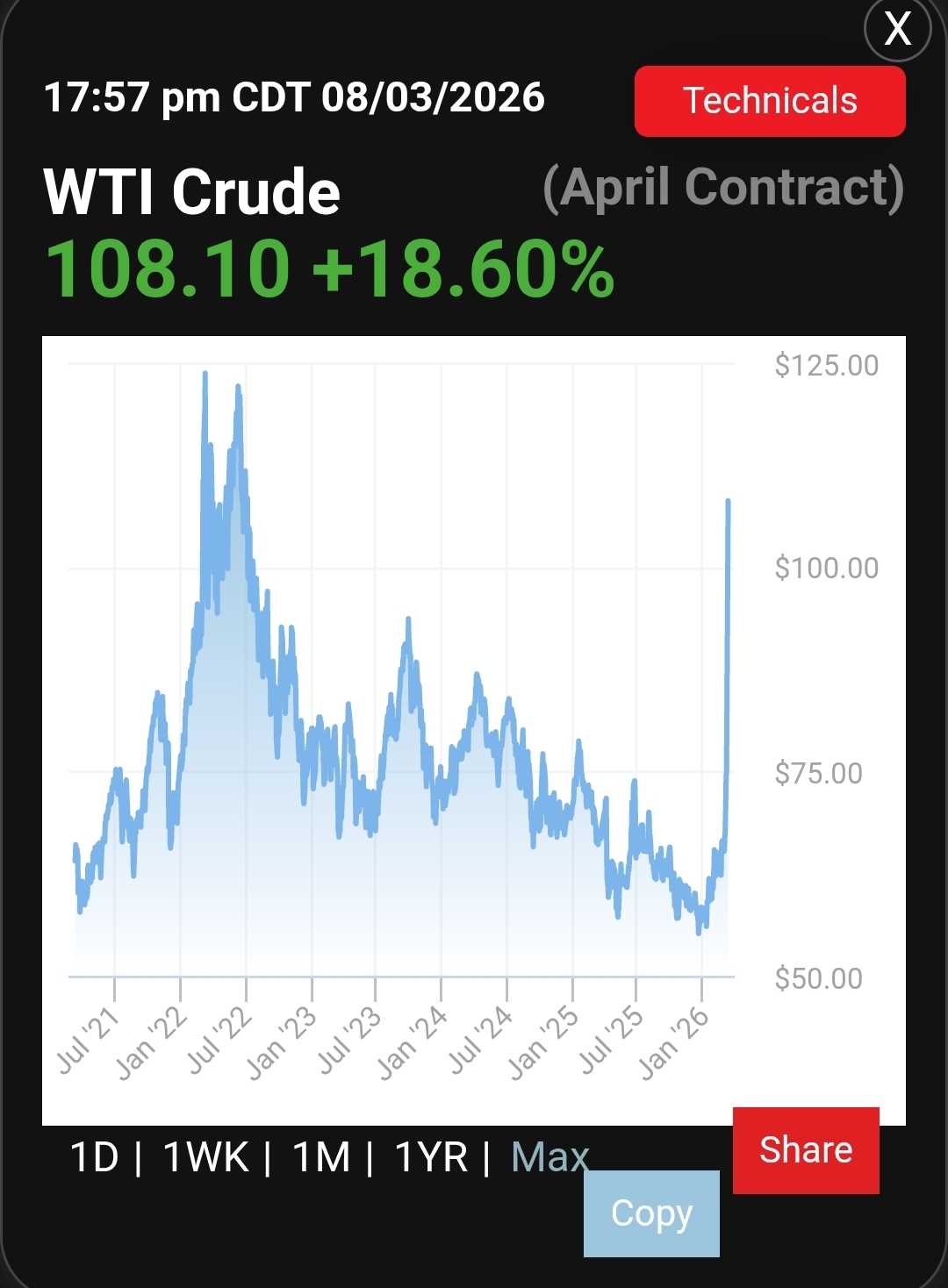Show the 1M chart range

click(321, 1157)
